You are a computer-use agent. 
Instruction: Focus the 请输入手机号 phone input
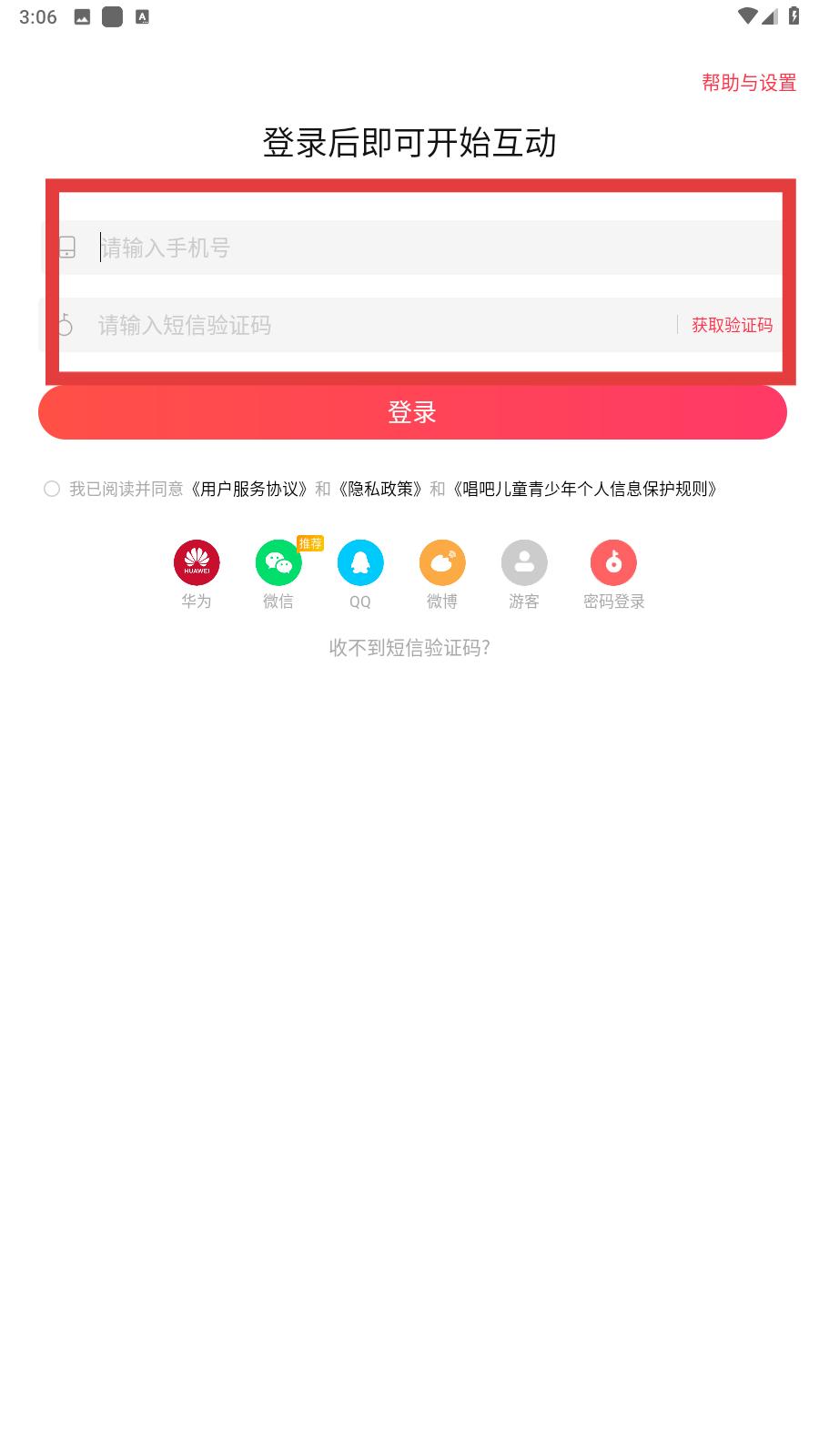pyautogui.click(x=273, y=247)
